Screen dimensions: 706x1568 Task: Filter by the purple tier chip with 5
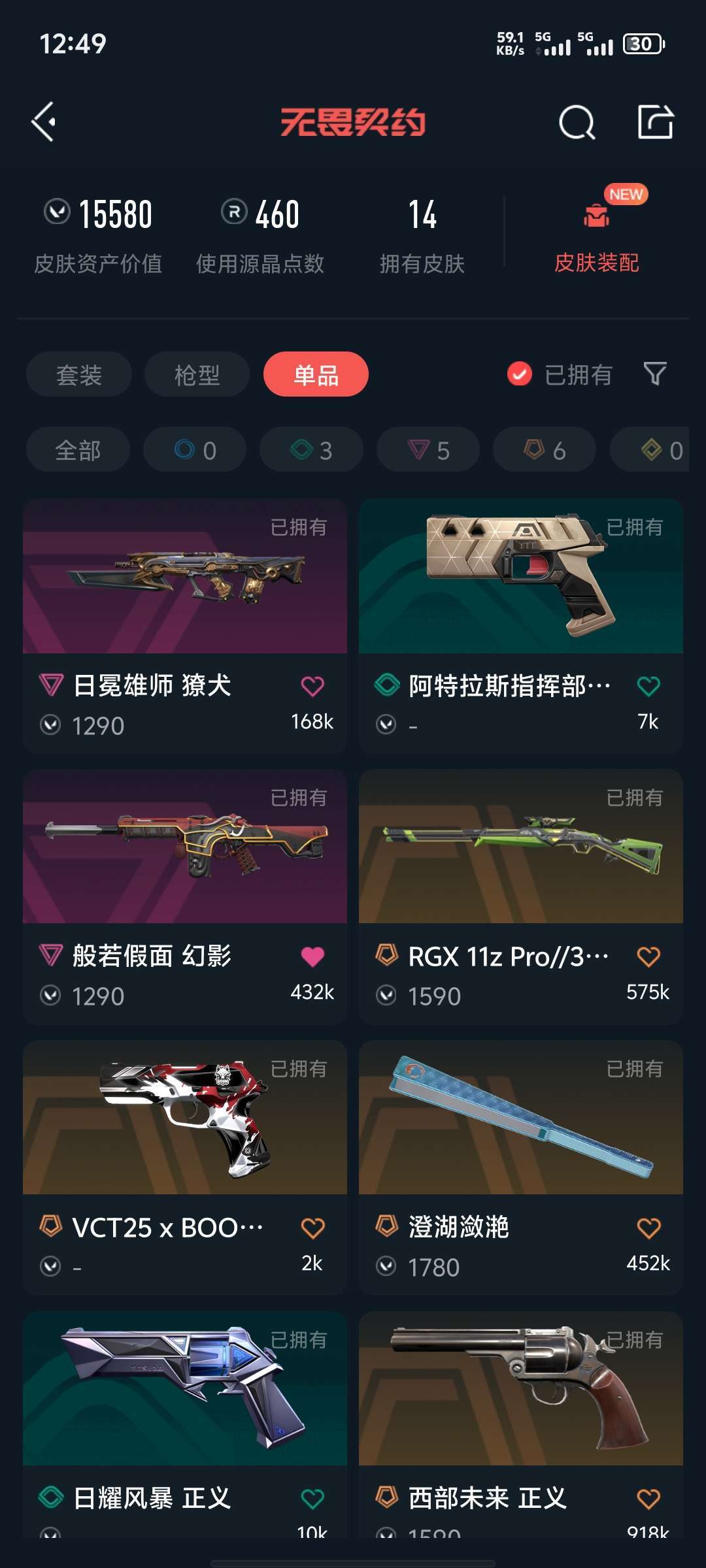[x=428, y=450]
